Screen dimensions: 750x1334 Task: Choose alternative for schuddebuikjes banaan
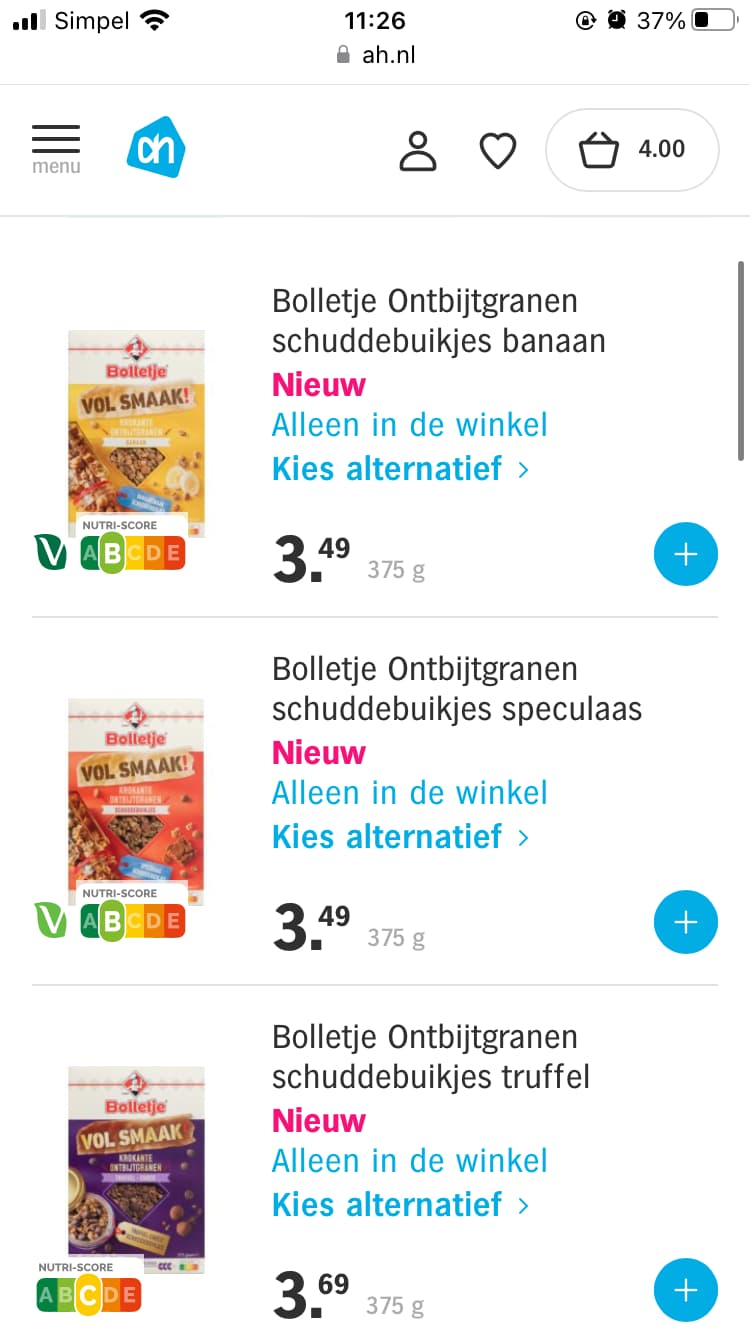tap(400, 468)
